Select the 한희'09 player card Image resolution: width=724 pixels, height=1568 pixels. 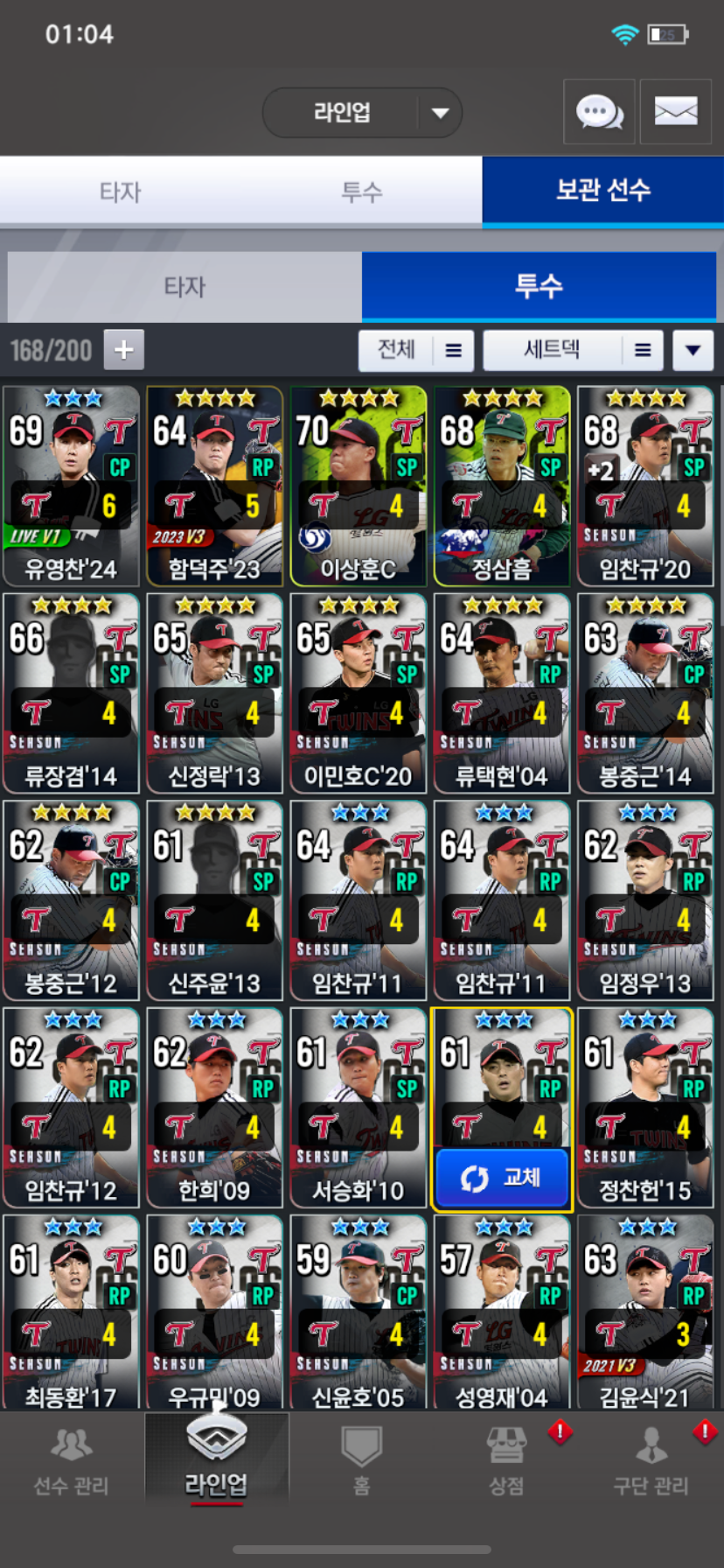click(215, 1108)
